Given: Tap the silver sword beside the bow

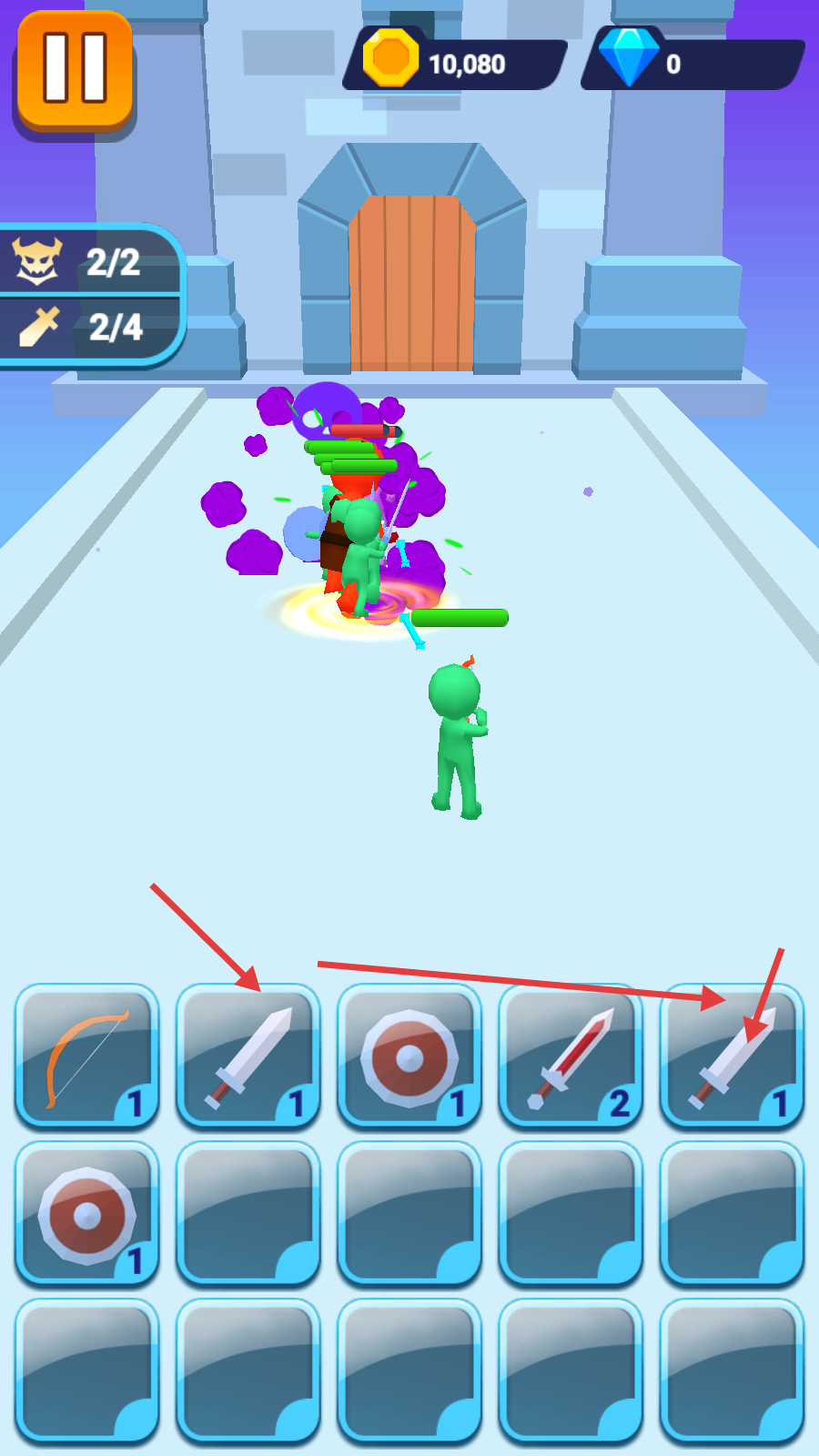Looking at the screenshot, I should [248, 1057].
